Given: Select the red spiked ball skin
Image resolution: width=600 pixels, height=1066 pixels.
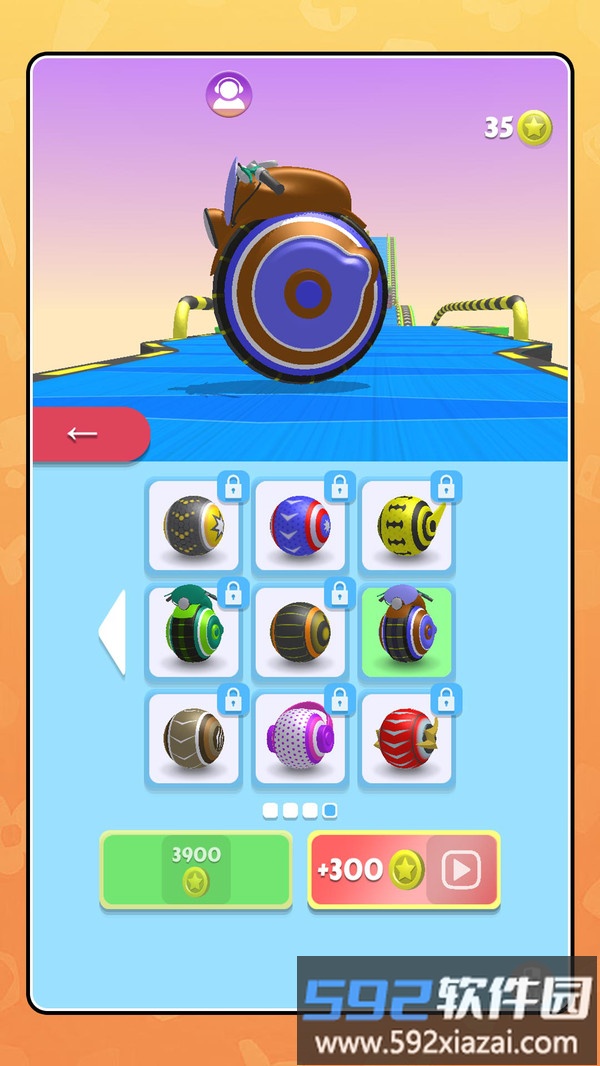Looking at the screenshot, I should click(407, 738).
